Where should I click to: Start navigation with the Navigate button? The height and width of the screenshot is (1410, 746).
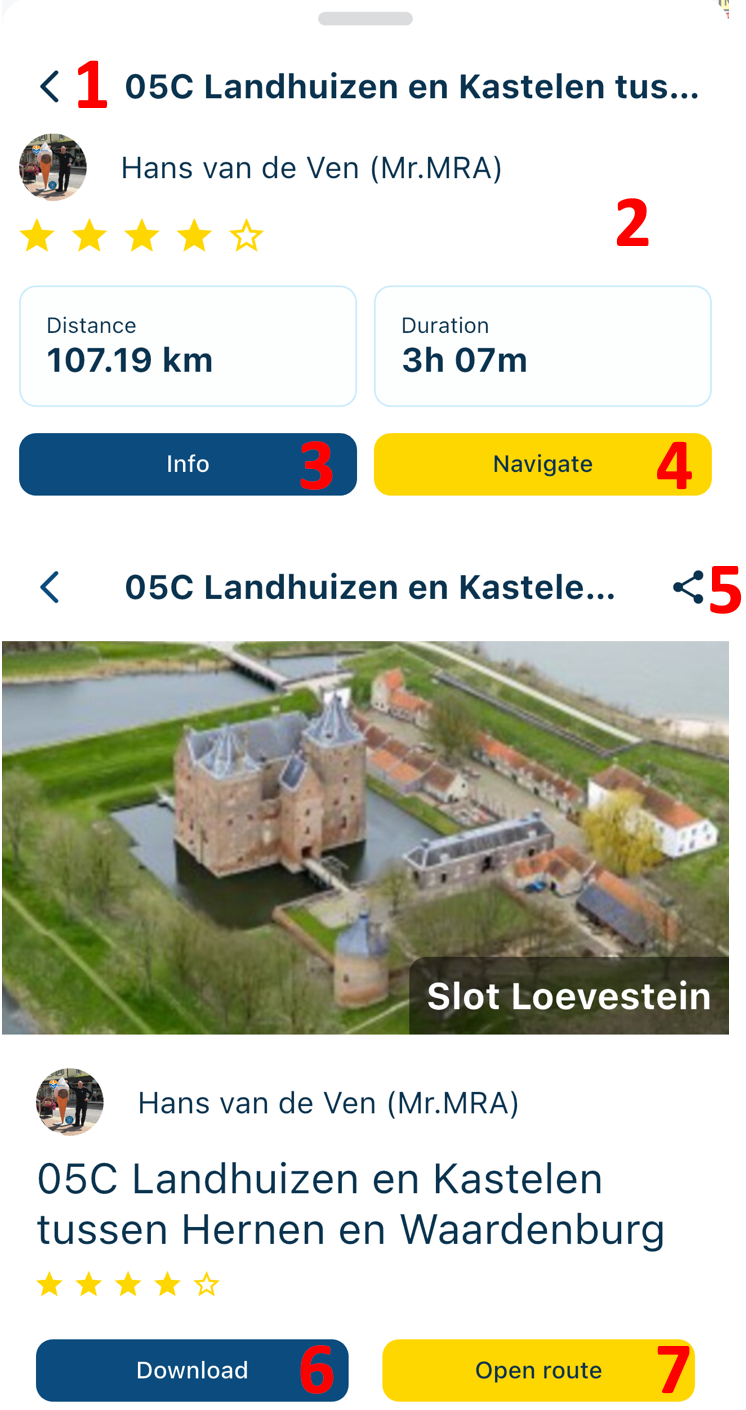point(542,464)
